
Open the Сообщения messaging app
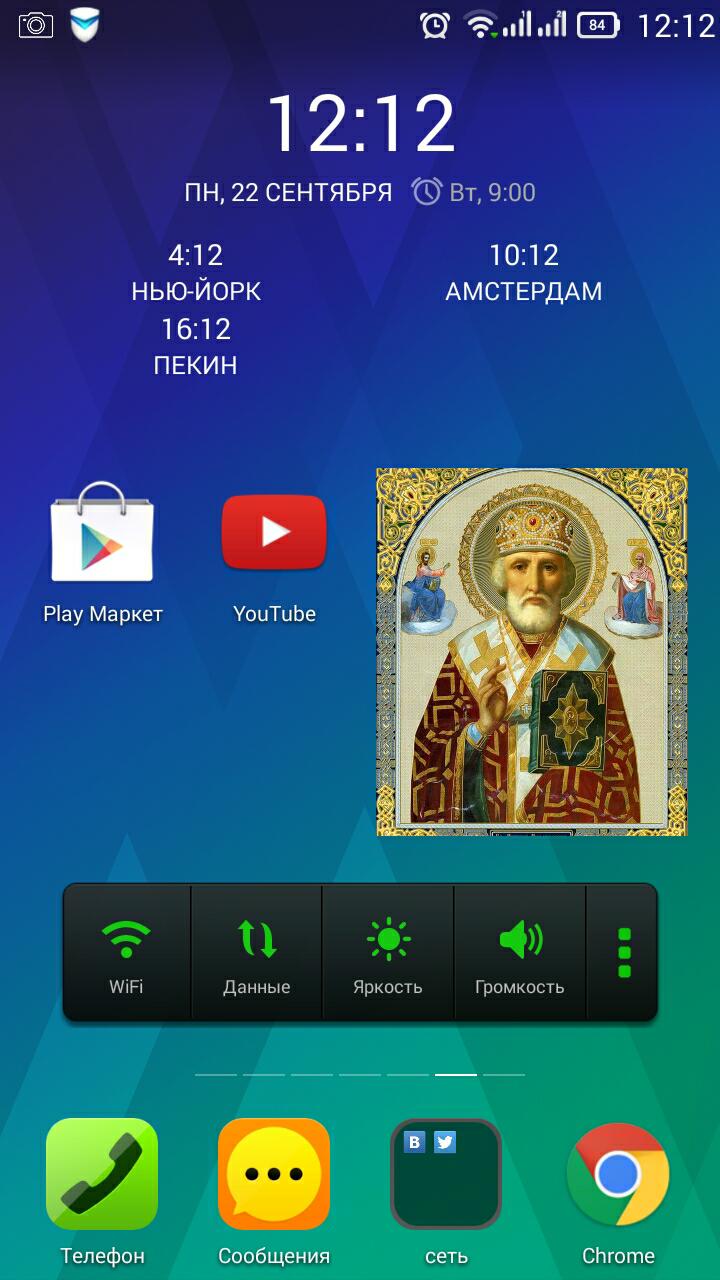point(274,1174)
